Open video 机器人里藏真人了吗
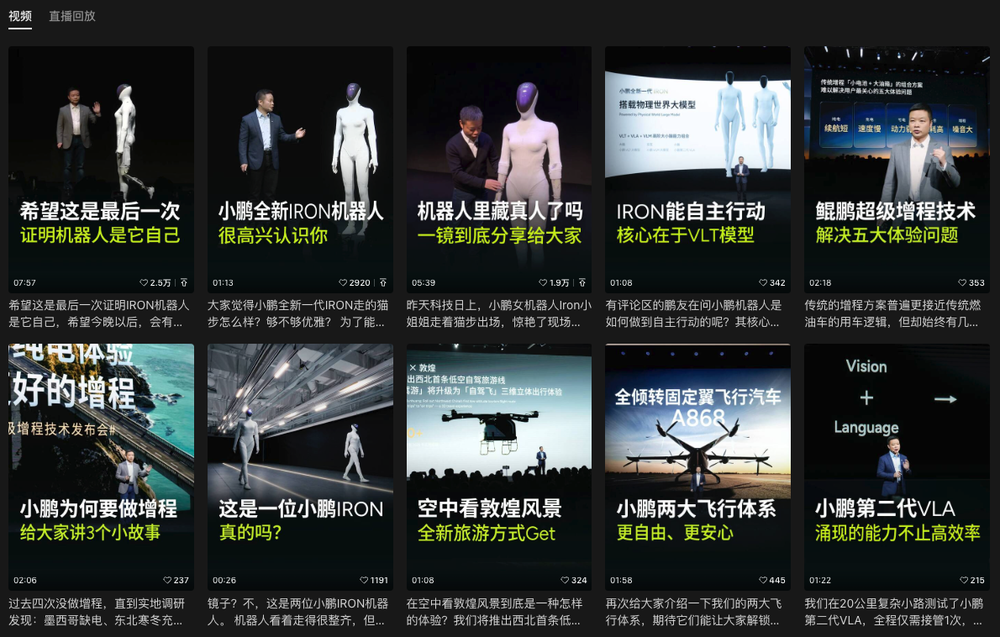Viewport: 1000px width, 637px height. 499,169
